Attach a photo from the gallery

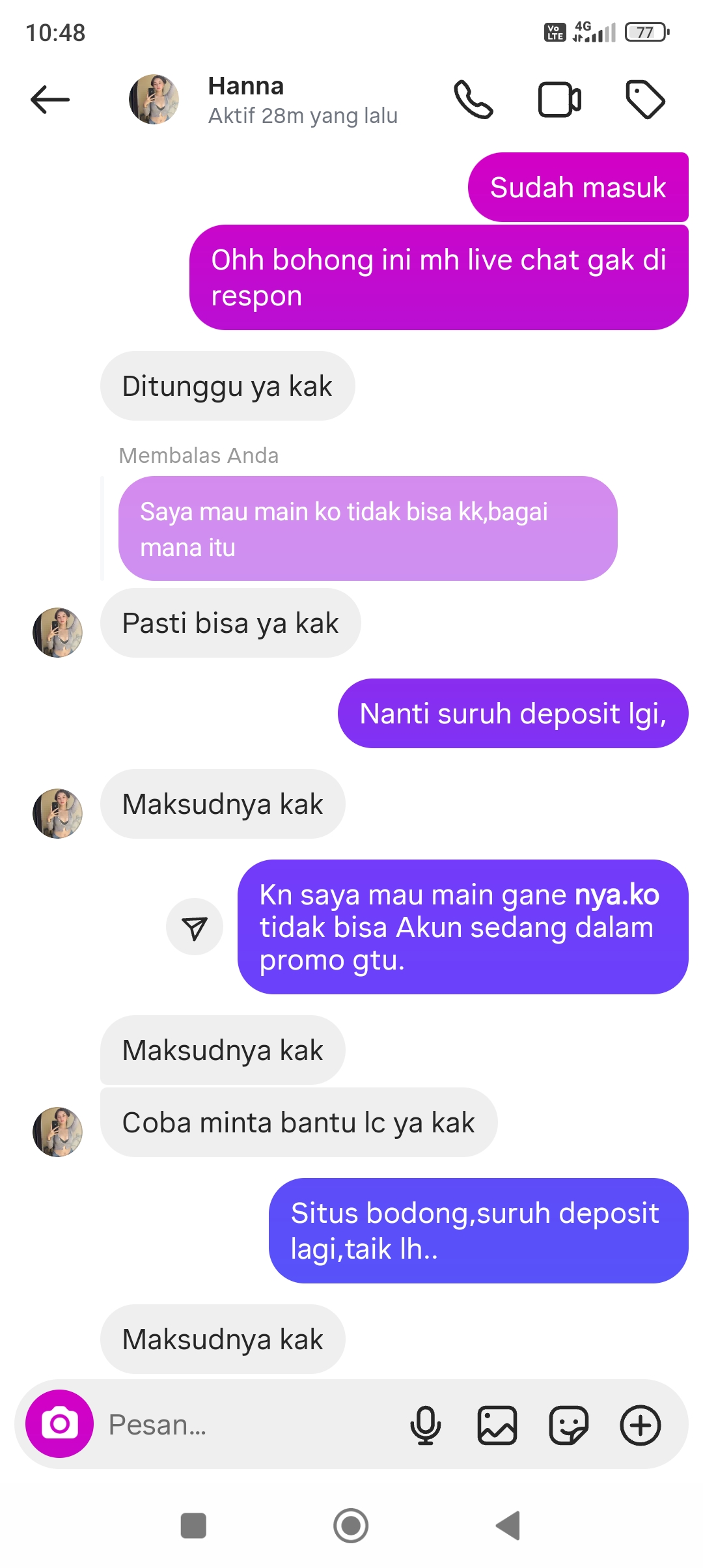497,1425
